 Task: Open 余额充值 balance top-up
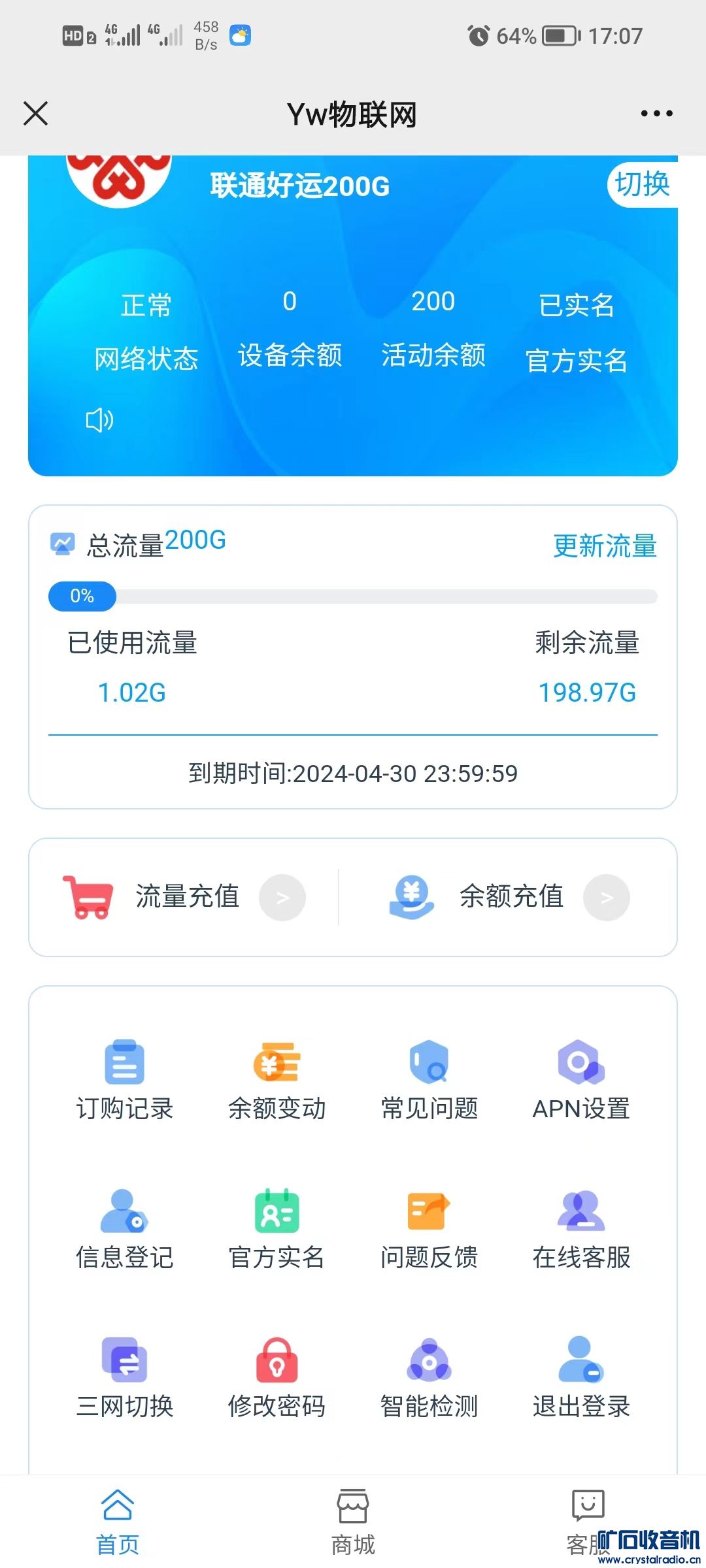(511, 896)
